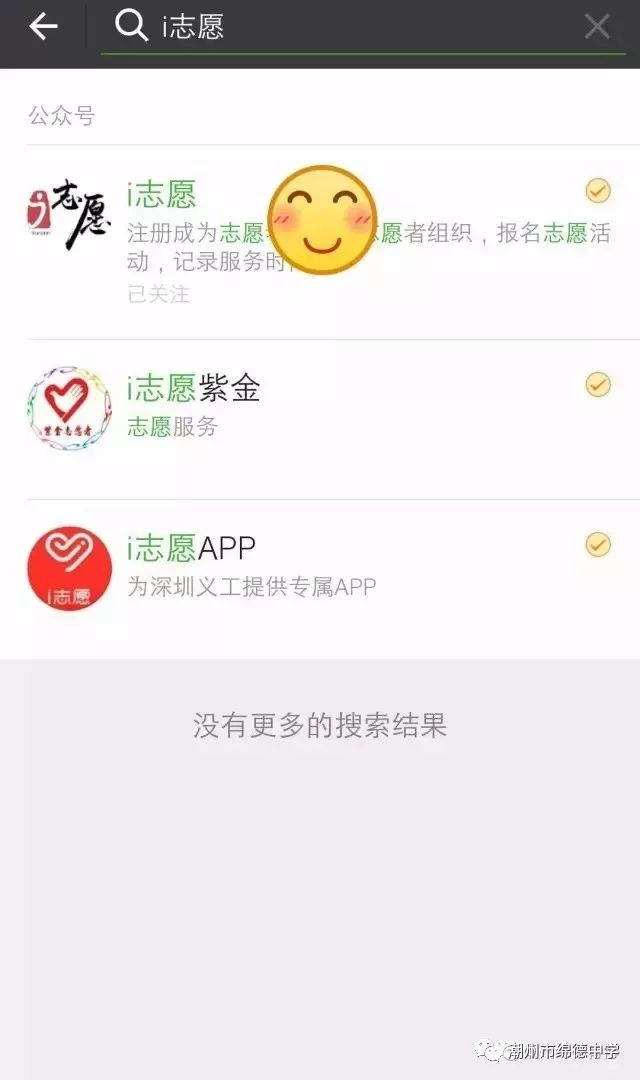Tap the search field containing i志愿
Viewport: 640px width, 1080px height.
tap(350, 27)
